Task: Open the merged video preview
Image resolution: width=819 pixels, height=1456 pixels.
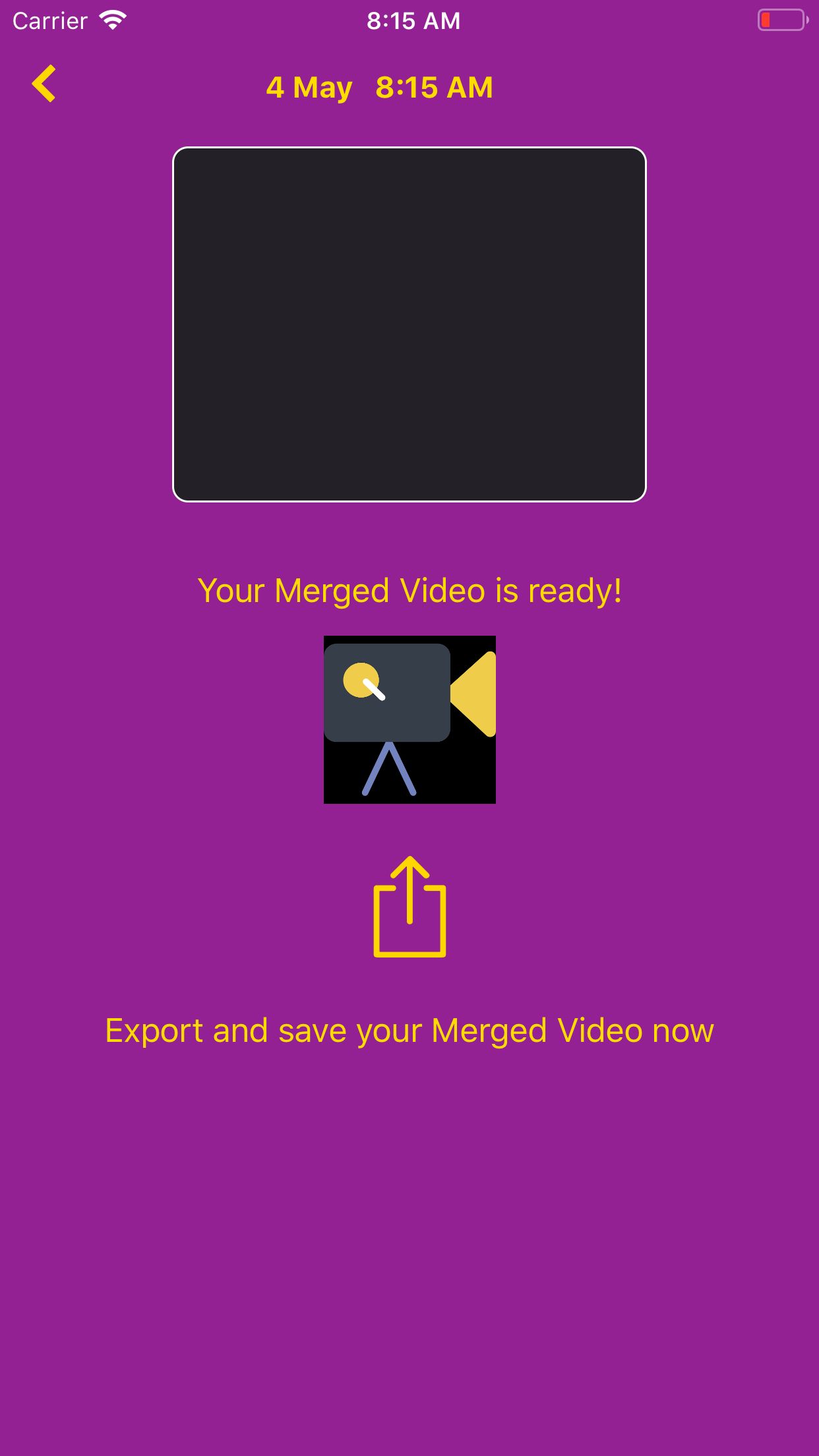Action: click(x=409, y=324)
